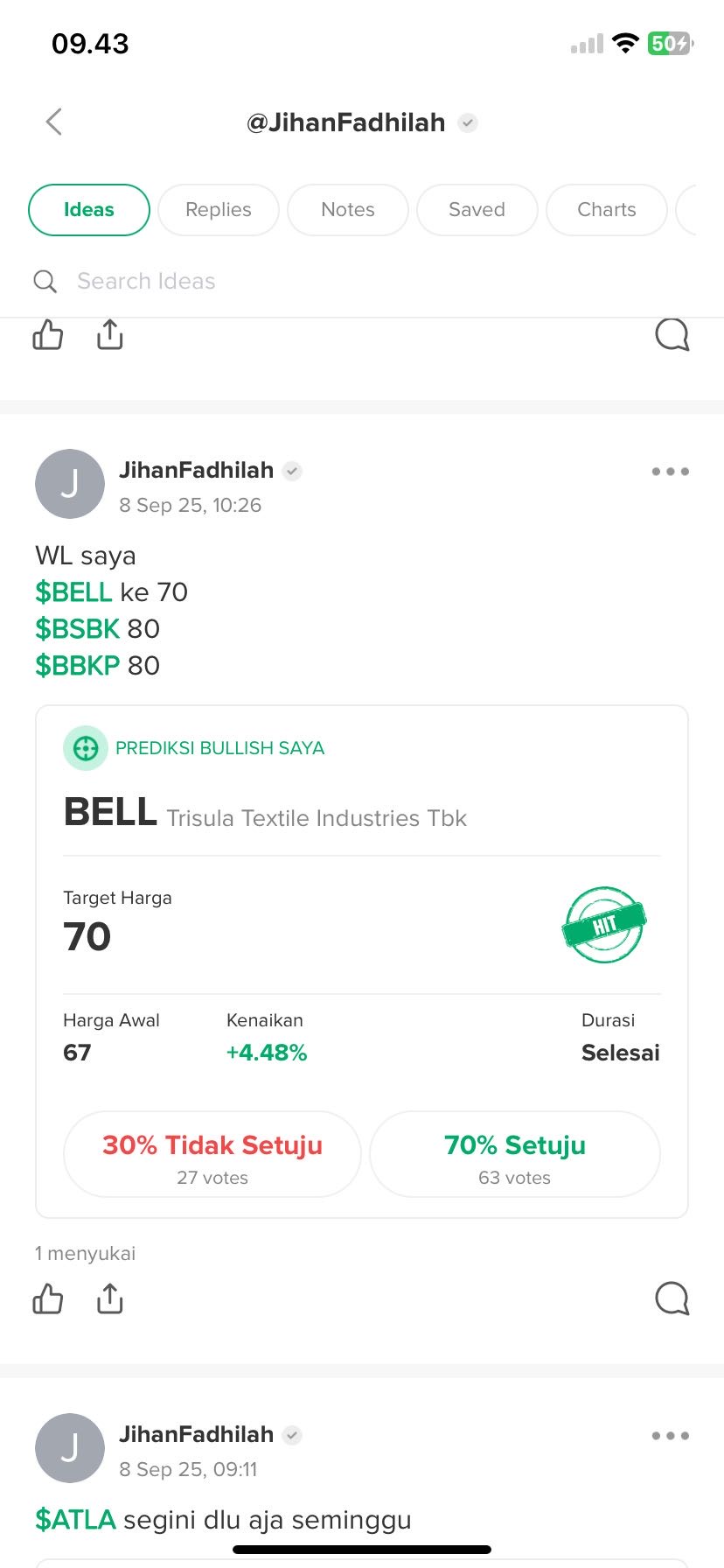Navigate back with the back arrow
This screenshot has width=724, height=1568.
52,122
